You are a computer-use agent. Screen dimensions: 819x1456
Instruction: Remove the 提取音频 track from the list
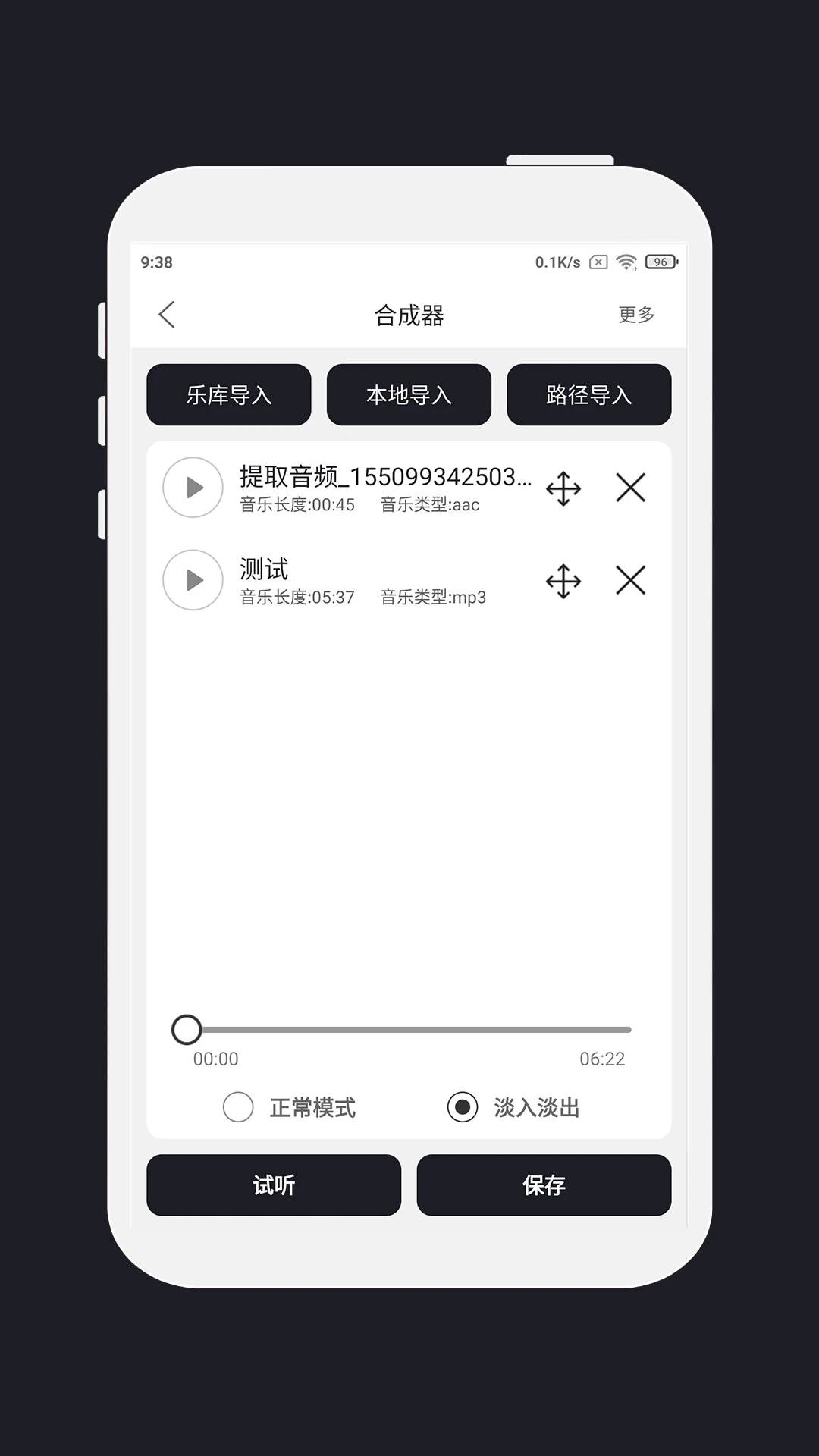coord(632,488)
